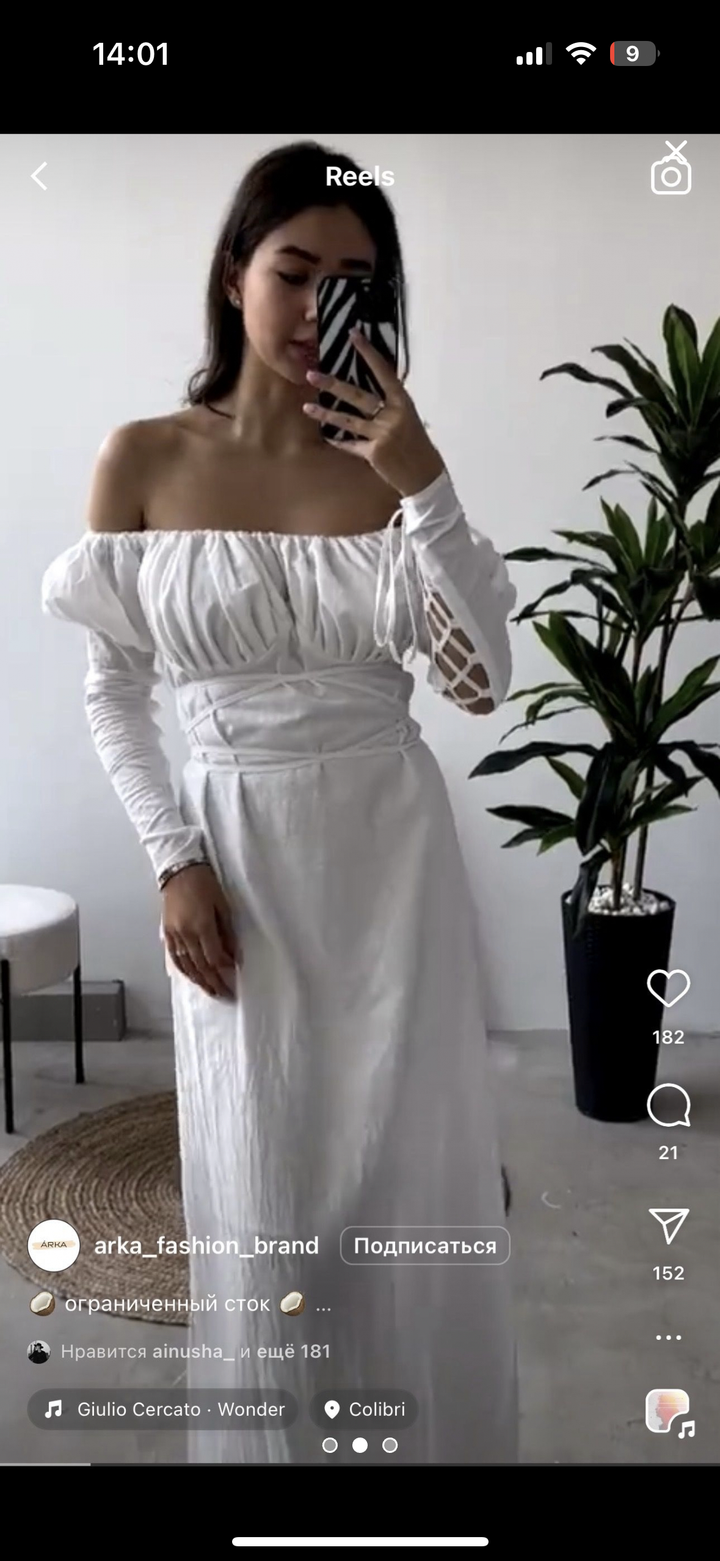Viewport: 720px width, 1561px height.
Task: Open arka_fashion_brand profile
Action: click(x=206, y=1246)
